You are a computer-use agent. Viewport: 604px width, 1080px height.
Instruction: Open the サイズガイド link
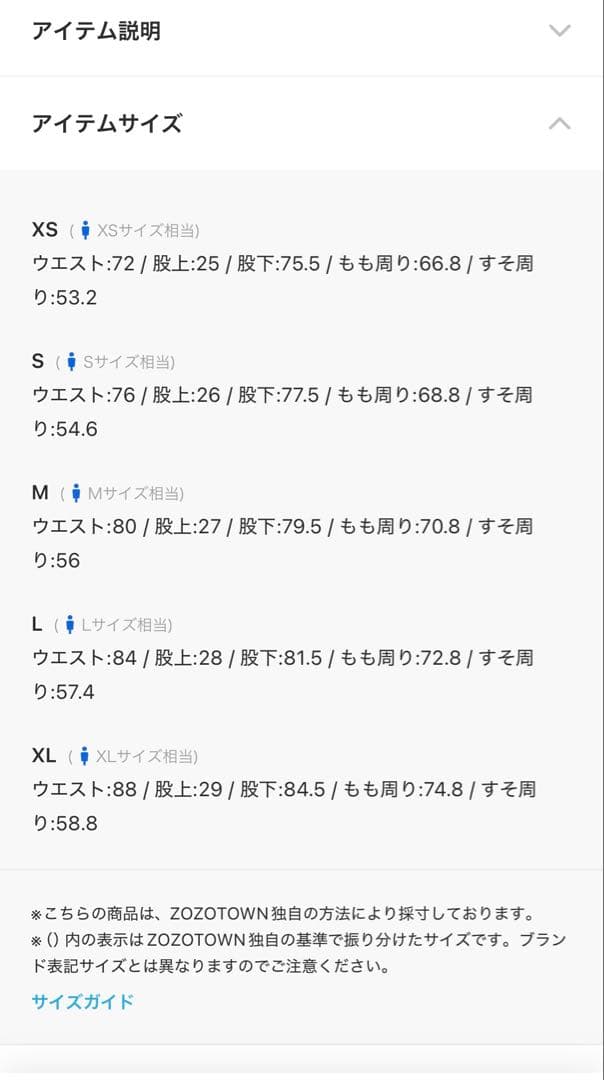82,1001
